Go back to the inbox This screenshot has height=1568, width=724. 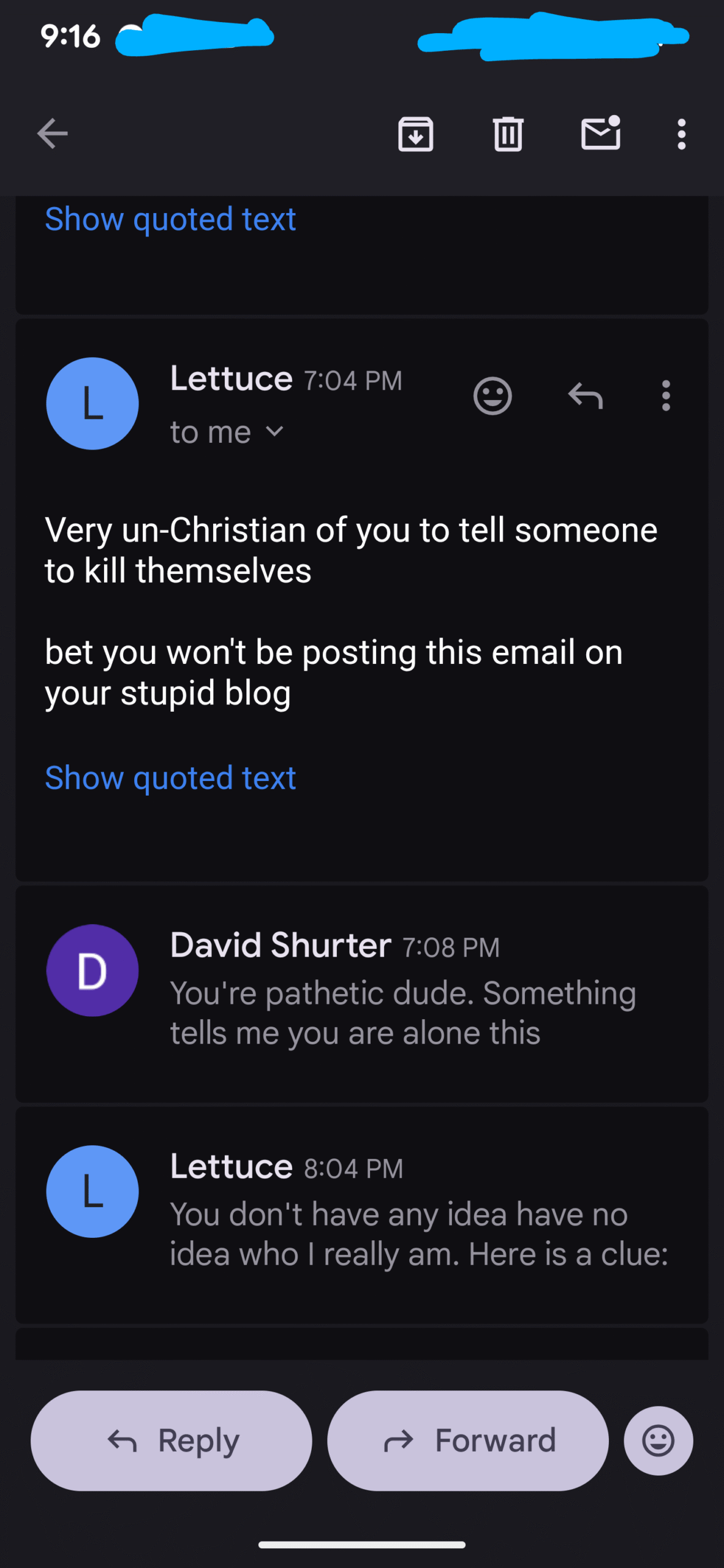(52, 134)
